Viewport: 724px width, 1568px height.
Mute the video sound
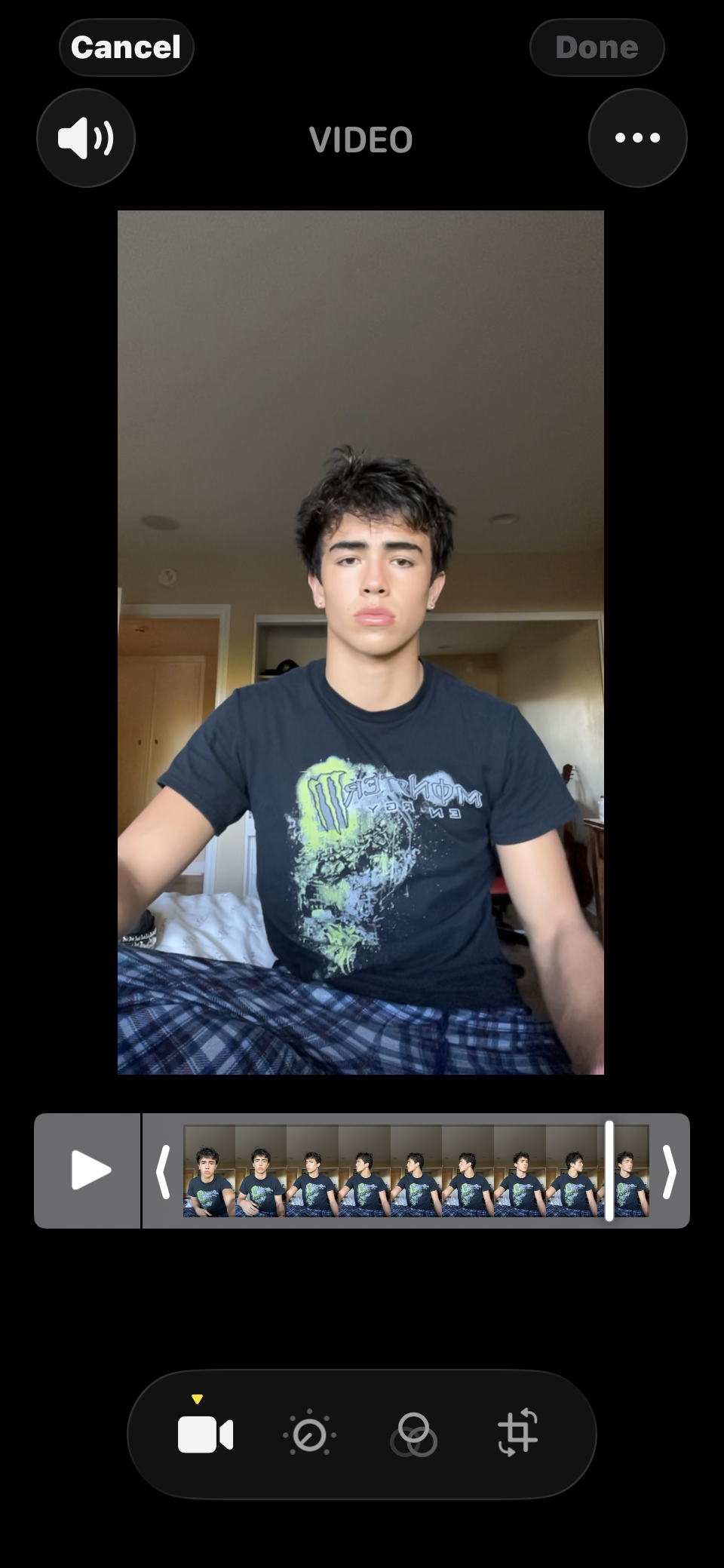coord(86,138)
